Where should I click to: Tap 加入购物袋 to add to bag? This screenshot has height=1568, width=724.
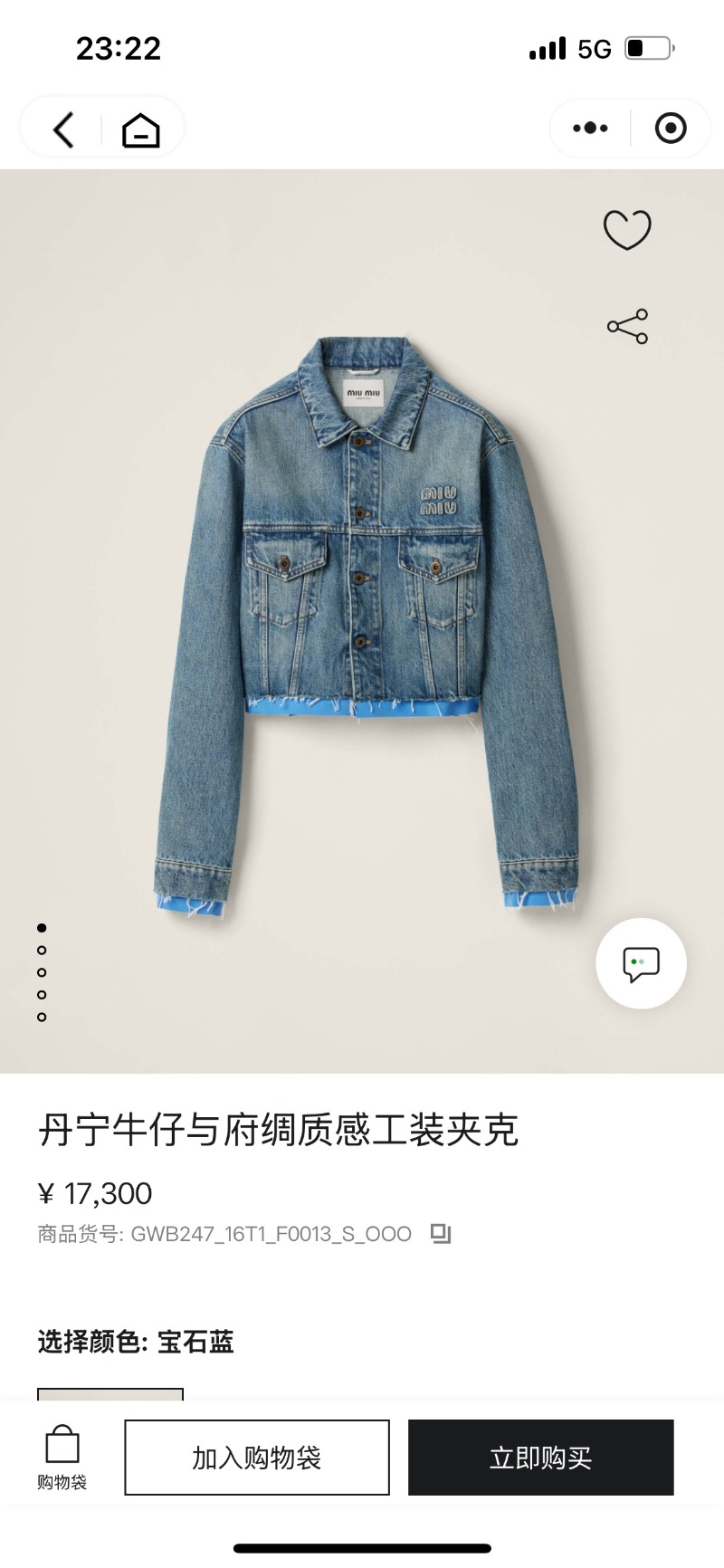click(x=257, y=1458)
